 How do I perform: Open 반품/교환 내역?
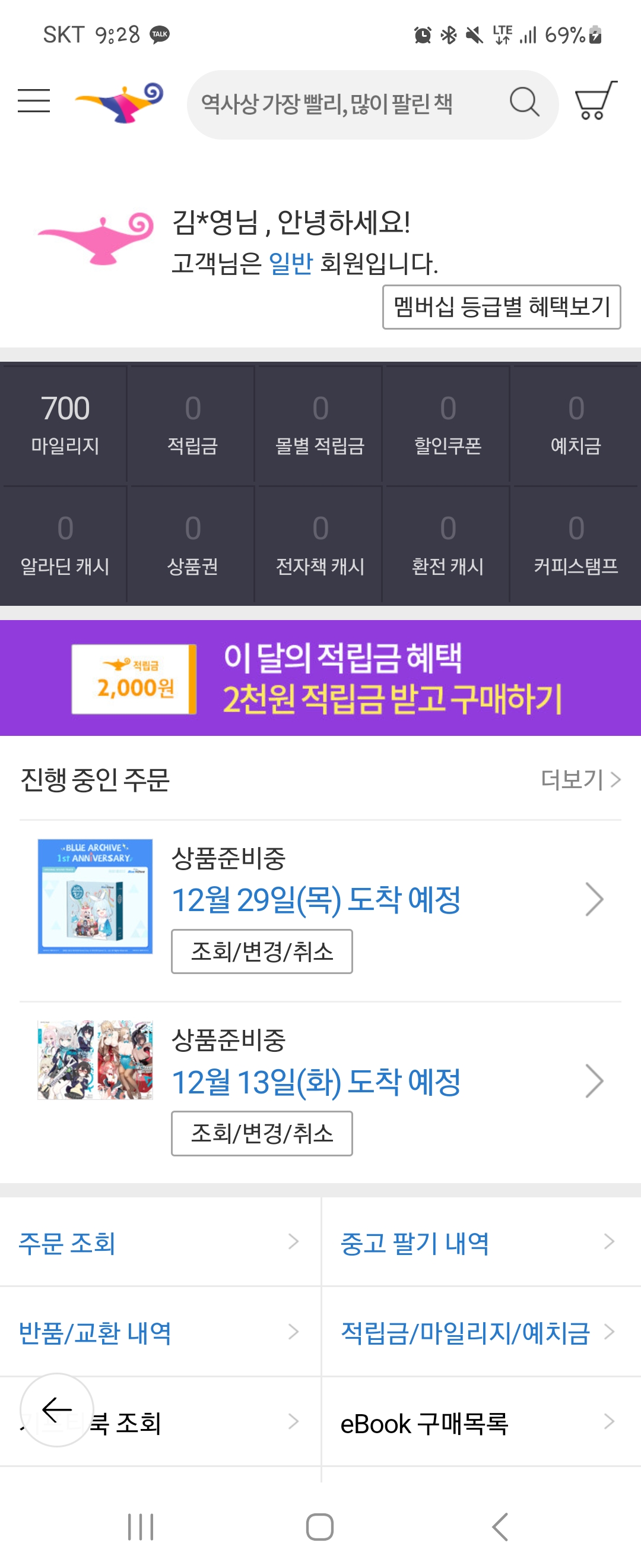pyautogui.click(x=159, y=1332)
